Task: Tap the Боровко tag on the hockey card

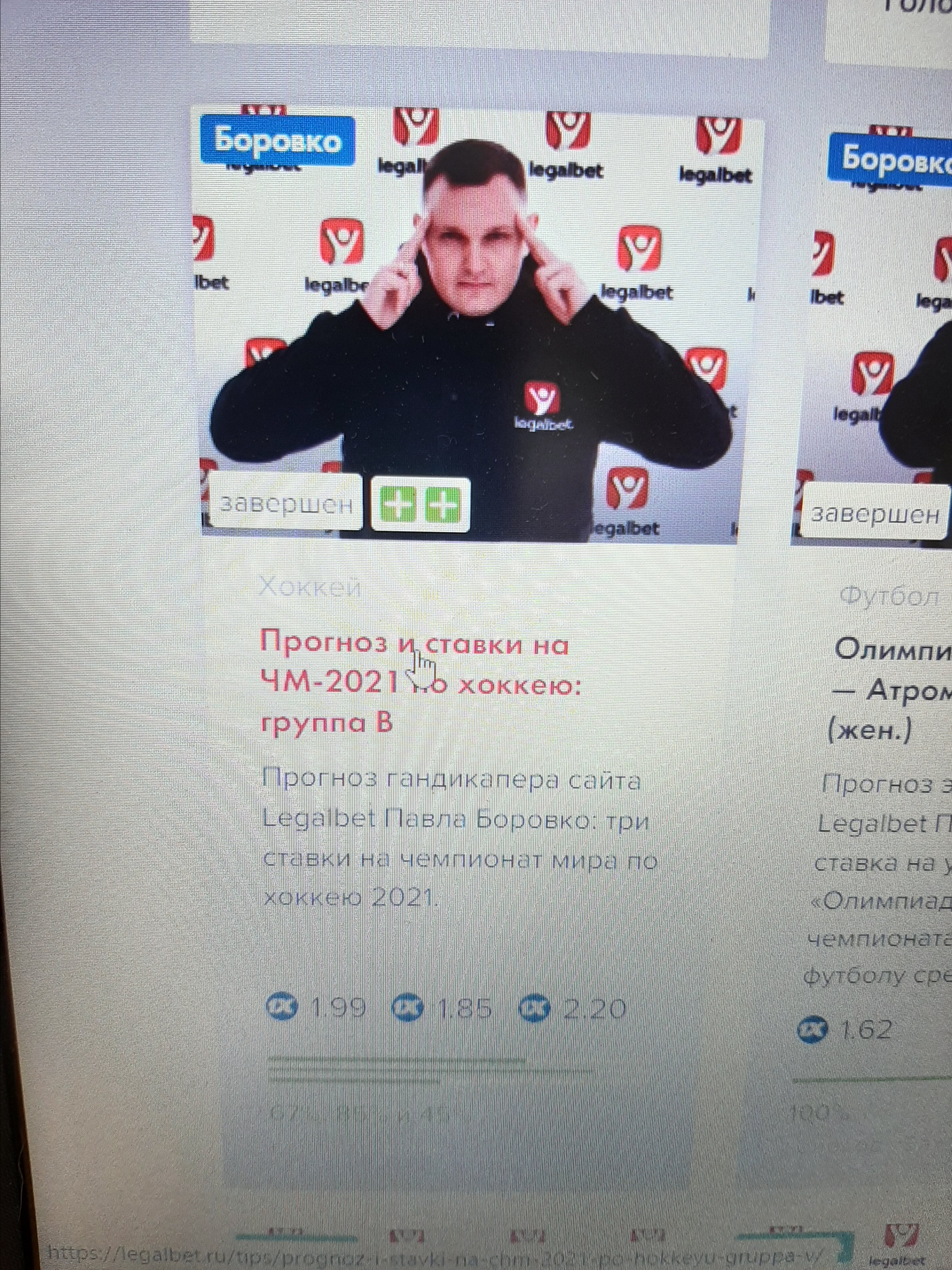Action: tap(277, 141)
